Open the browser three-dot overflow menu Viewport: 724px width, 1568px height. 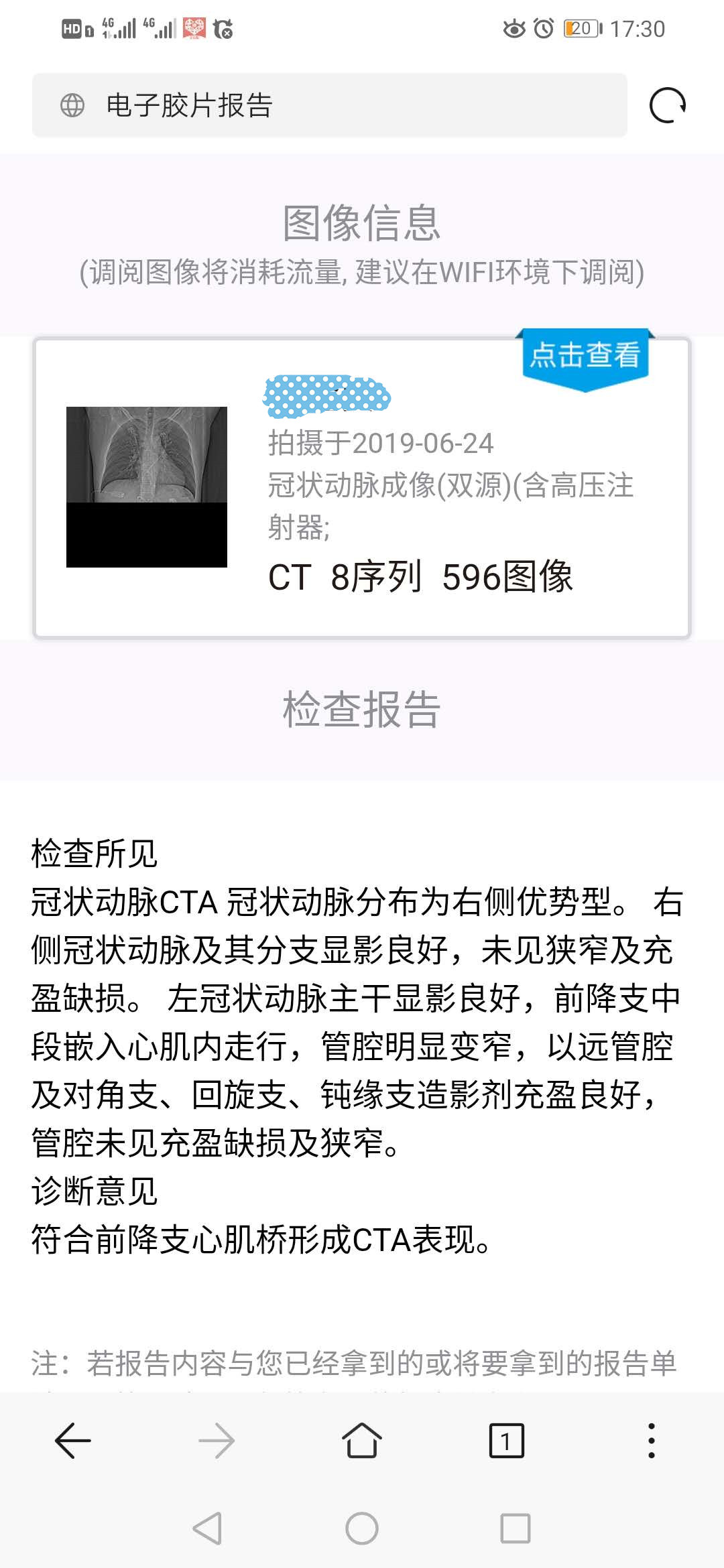[651, 1441]
